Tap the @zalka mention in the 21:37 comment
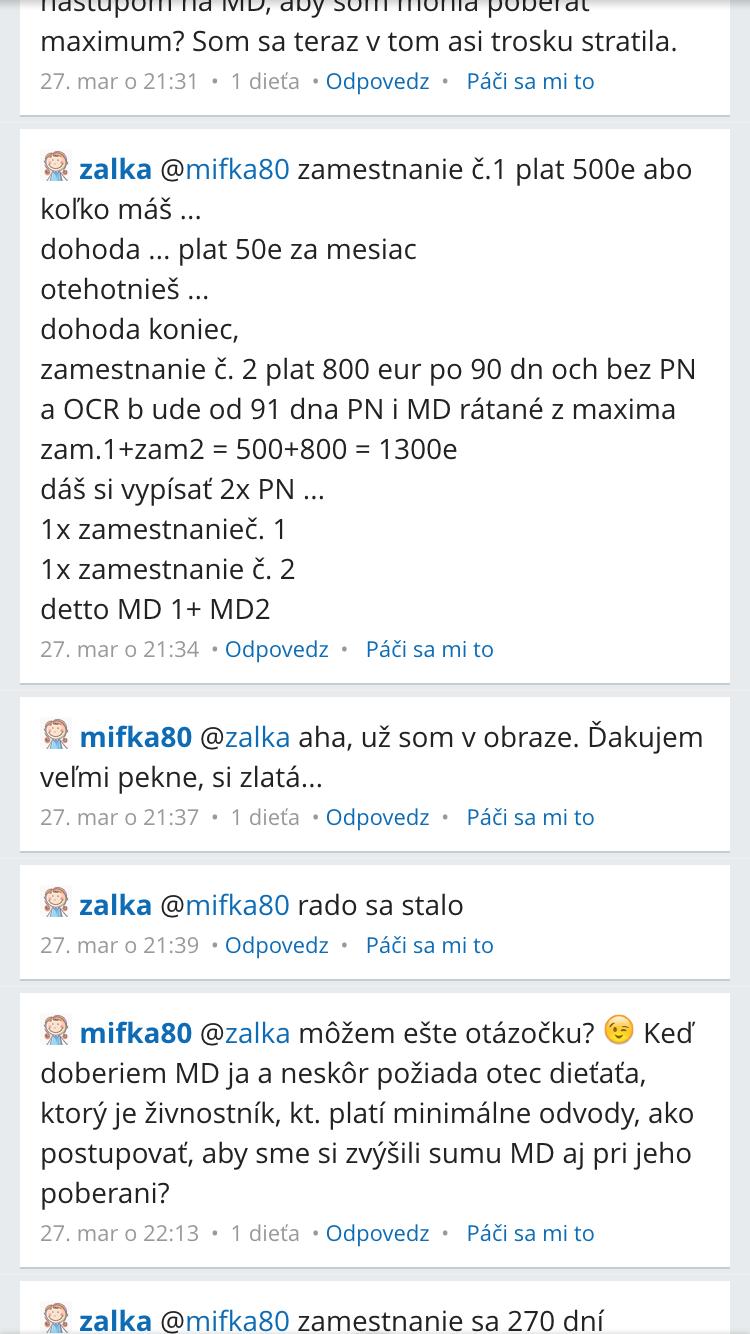 pyautogui.click(x=245, y=737)
